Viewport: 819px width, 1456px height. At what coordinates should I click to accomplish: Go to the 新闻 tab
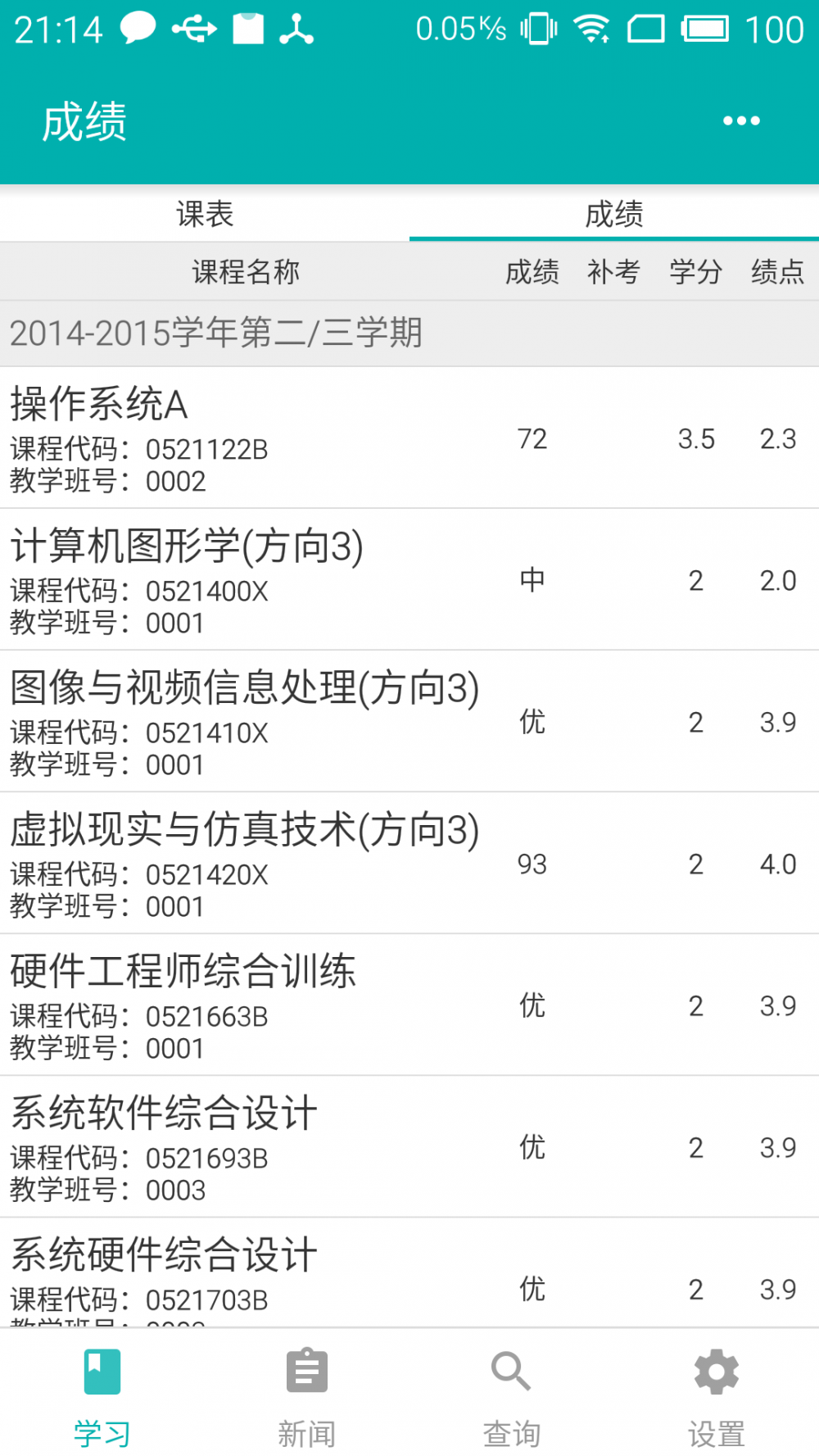coord(307,1393)
